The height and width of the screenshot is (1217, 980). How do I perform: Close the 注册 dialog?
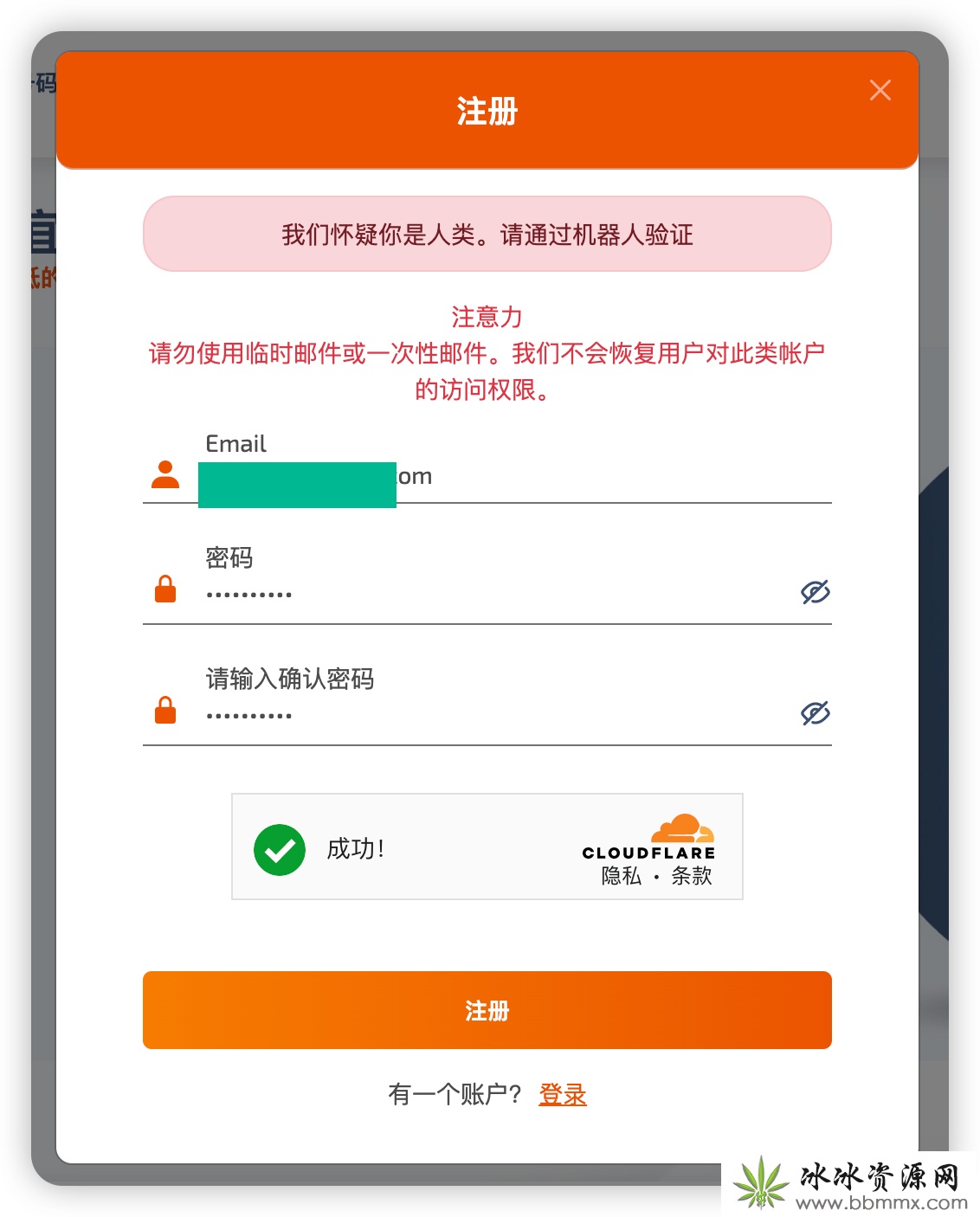pyautogui.click(x=880, y=90)
